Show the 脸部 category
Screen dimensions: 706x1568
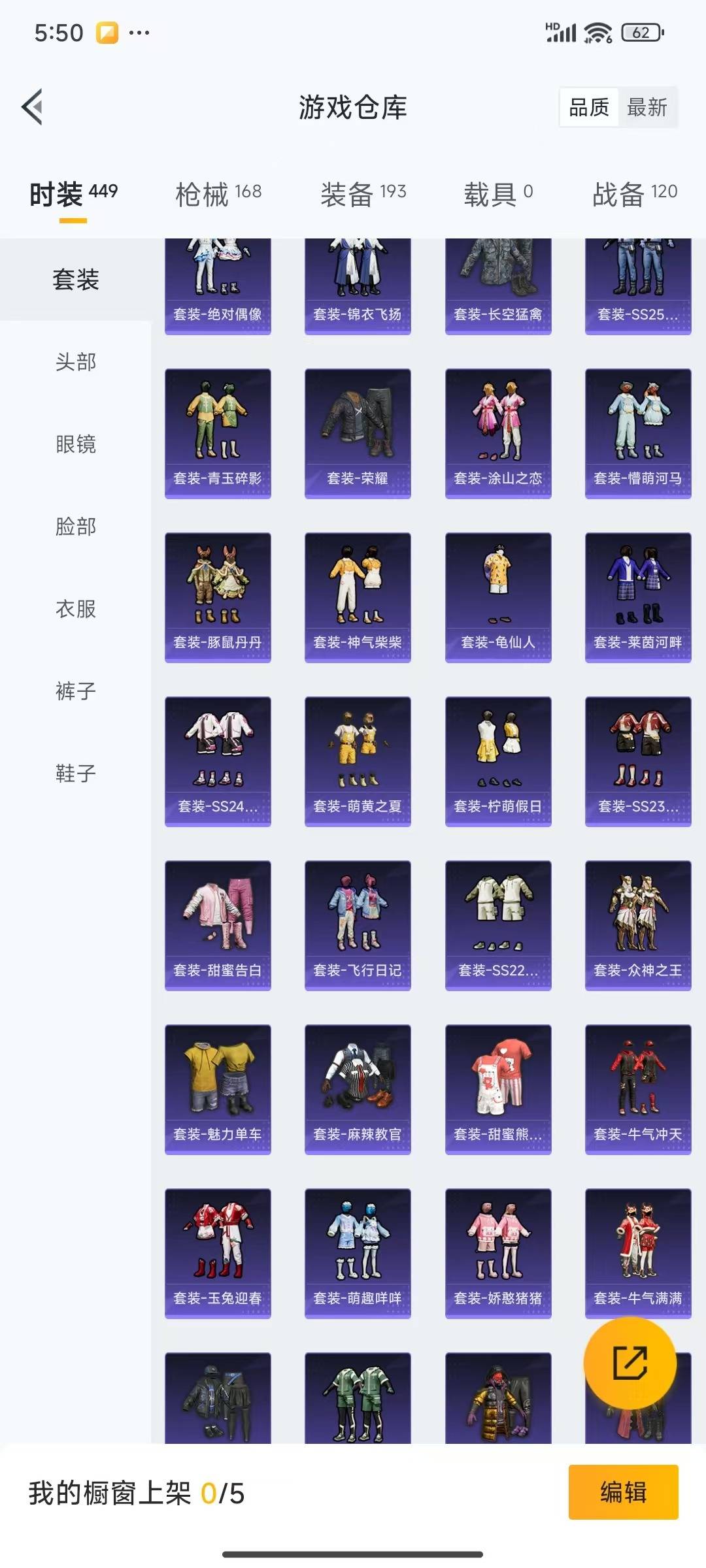click(76, 527)
